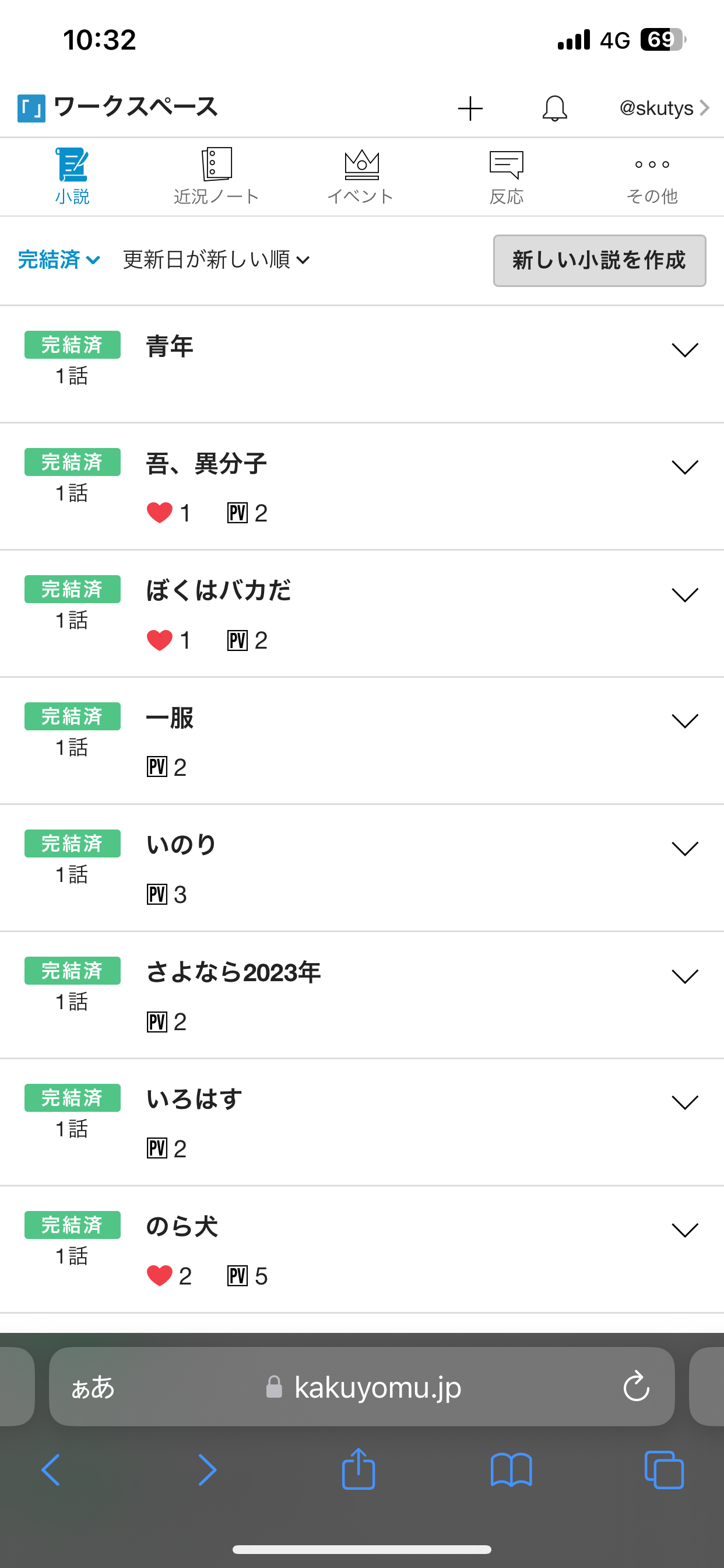
Task: Open the novel いろはす
Action: 194,1100
